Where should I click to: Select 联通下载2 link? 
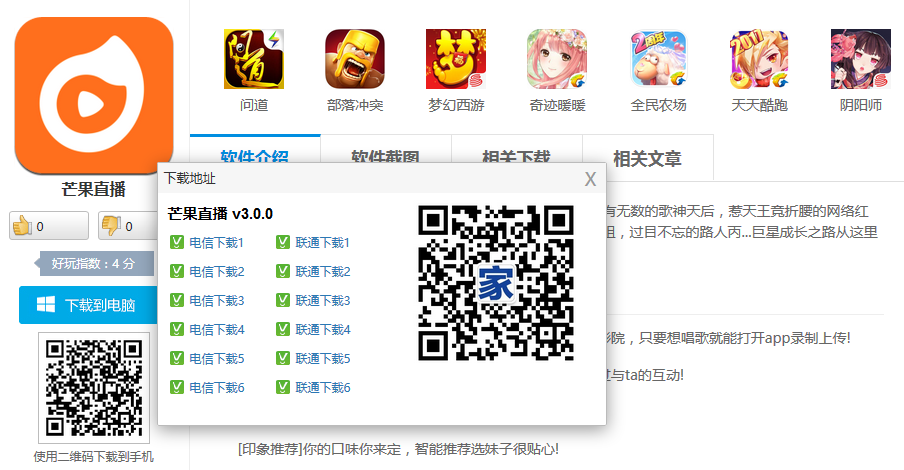click(322, 271)
